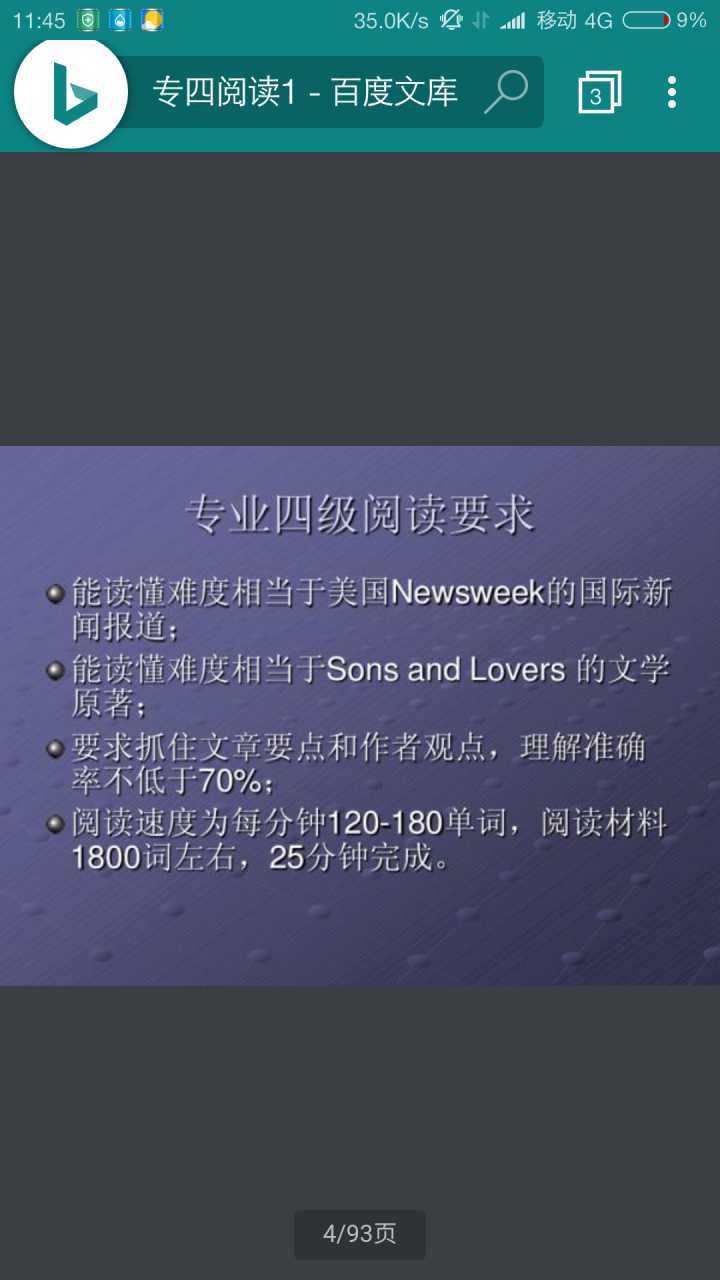Open the tab switcher showing 3 tabs
The image size is (720, 1280).
click(x=597, y=91)
